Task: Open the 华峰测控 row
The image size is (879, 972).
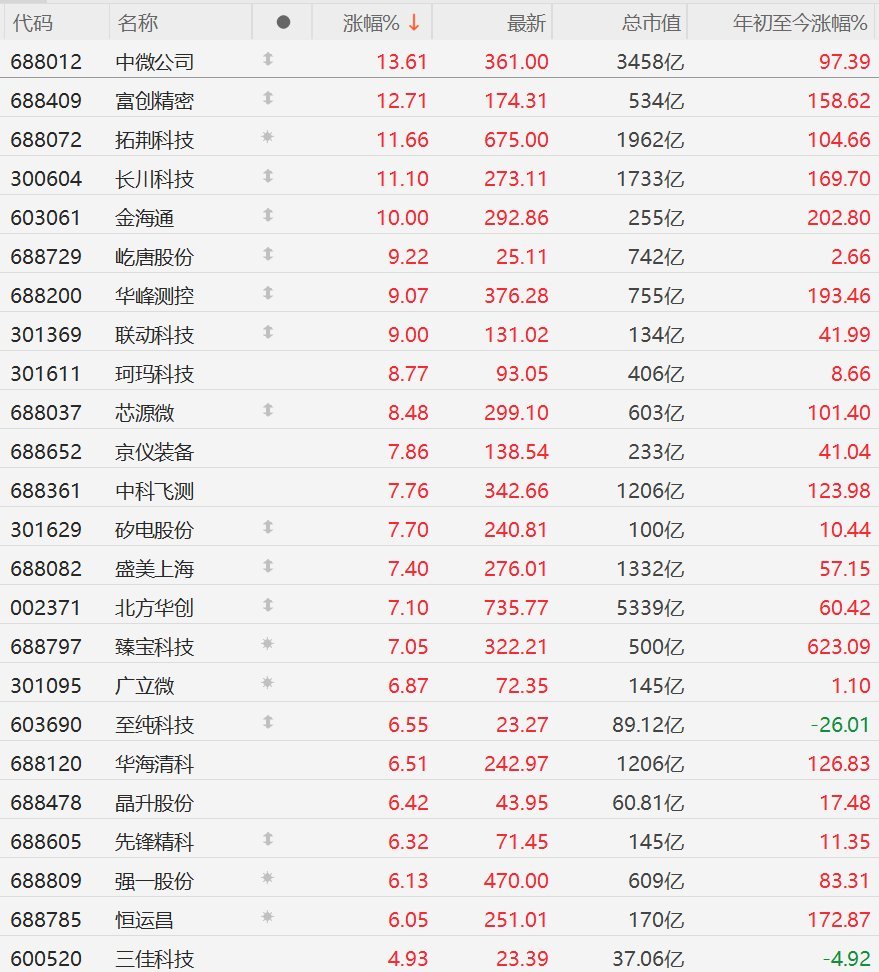Action: pyautogui.click(x=440, y=296)
